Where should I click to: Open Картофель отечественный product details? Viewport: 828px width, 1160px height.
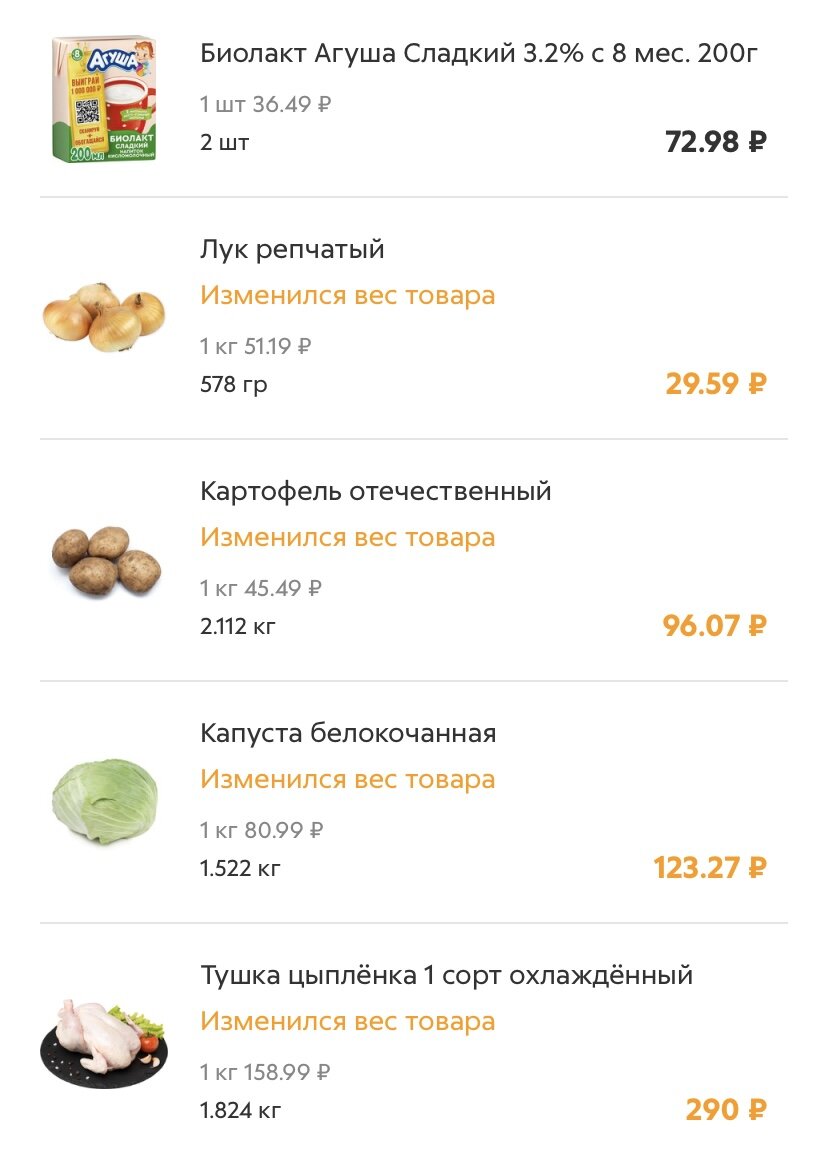point(375,490)
